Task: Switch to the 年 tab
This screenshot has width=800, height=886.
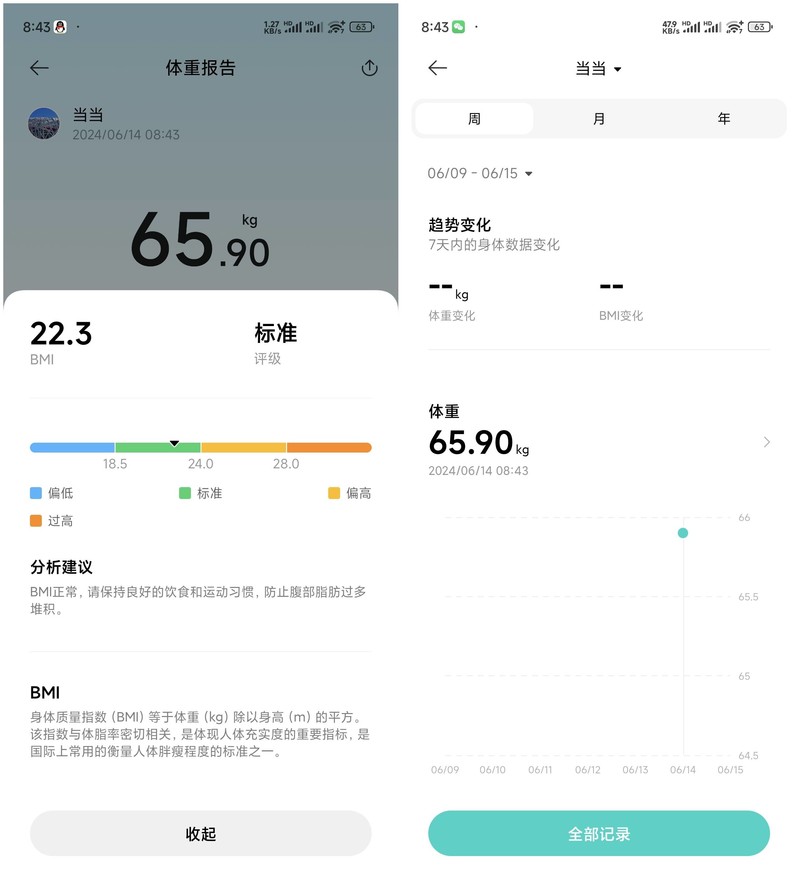Action: pos(722,118)
